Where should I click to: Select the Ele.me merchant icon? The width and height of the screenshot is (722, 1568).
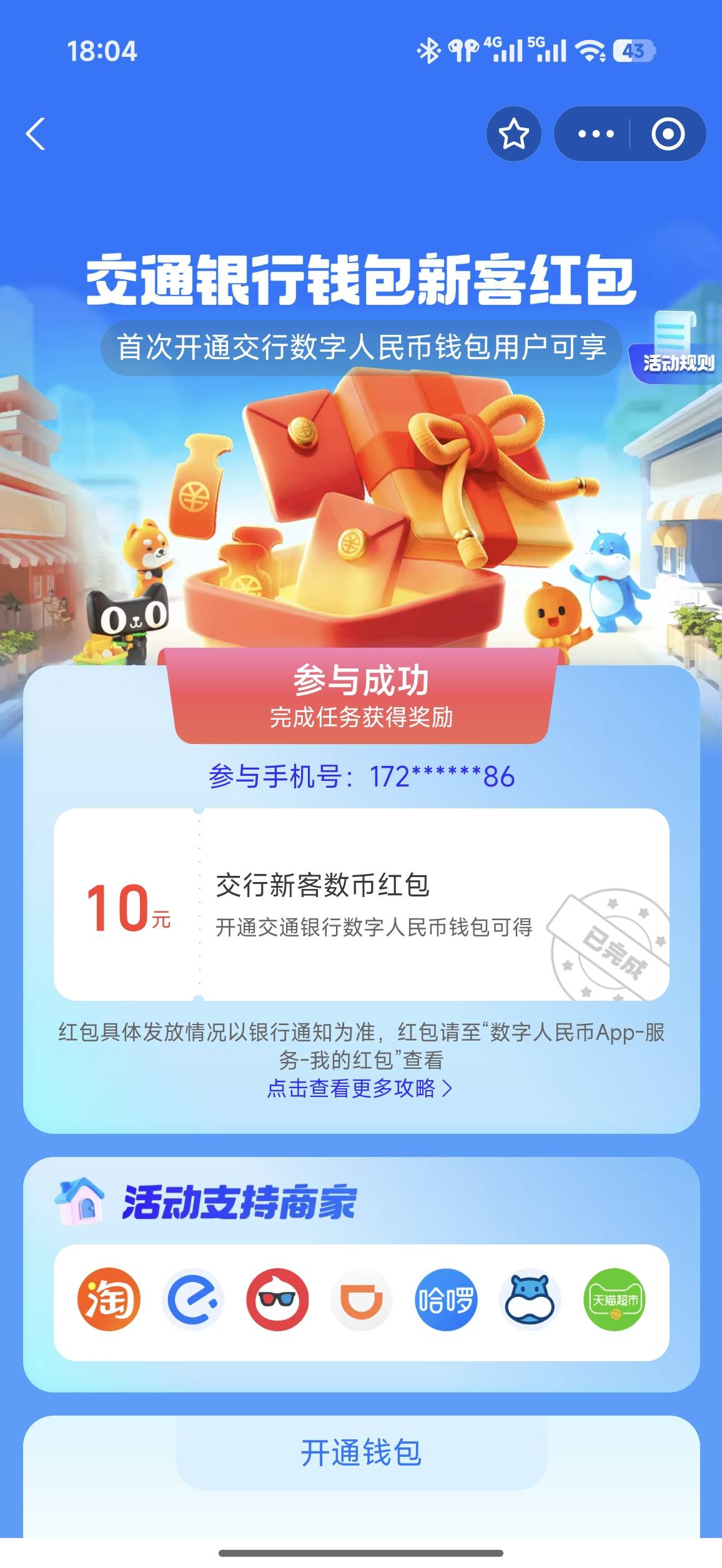193,1299
